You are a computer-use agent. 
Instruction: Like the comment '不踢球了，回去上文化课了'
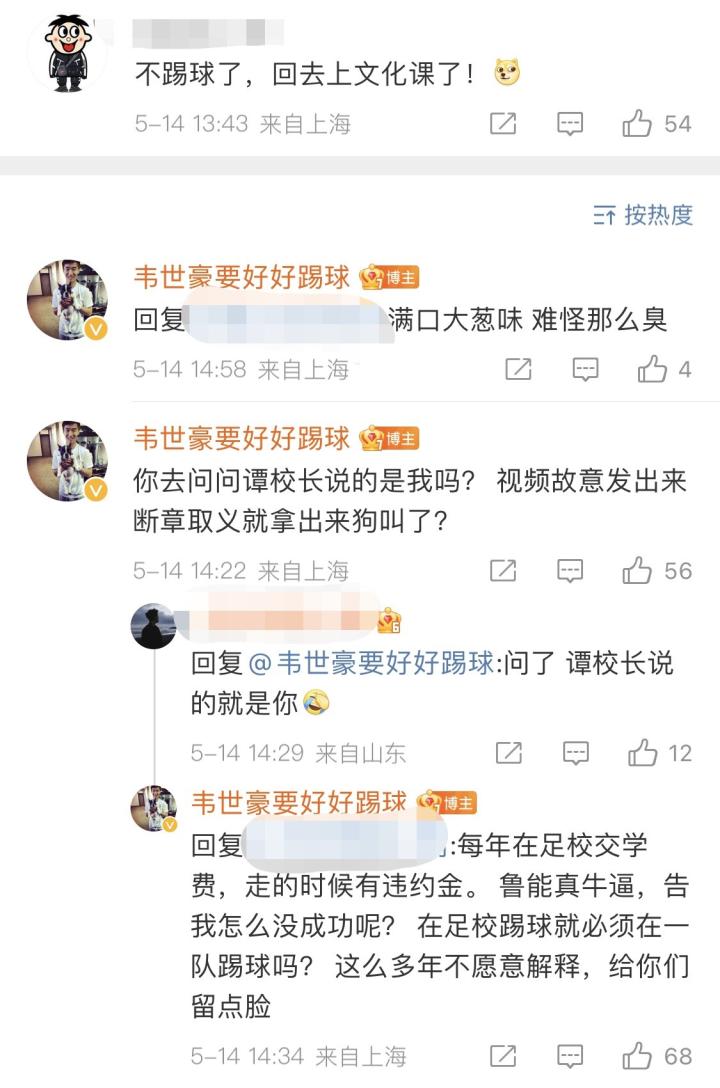[x=638, y=124]
